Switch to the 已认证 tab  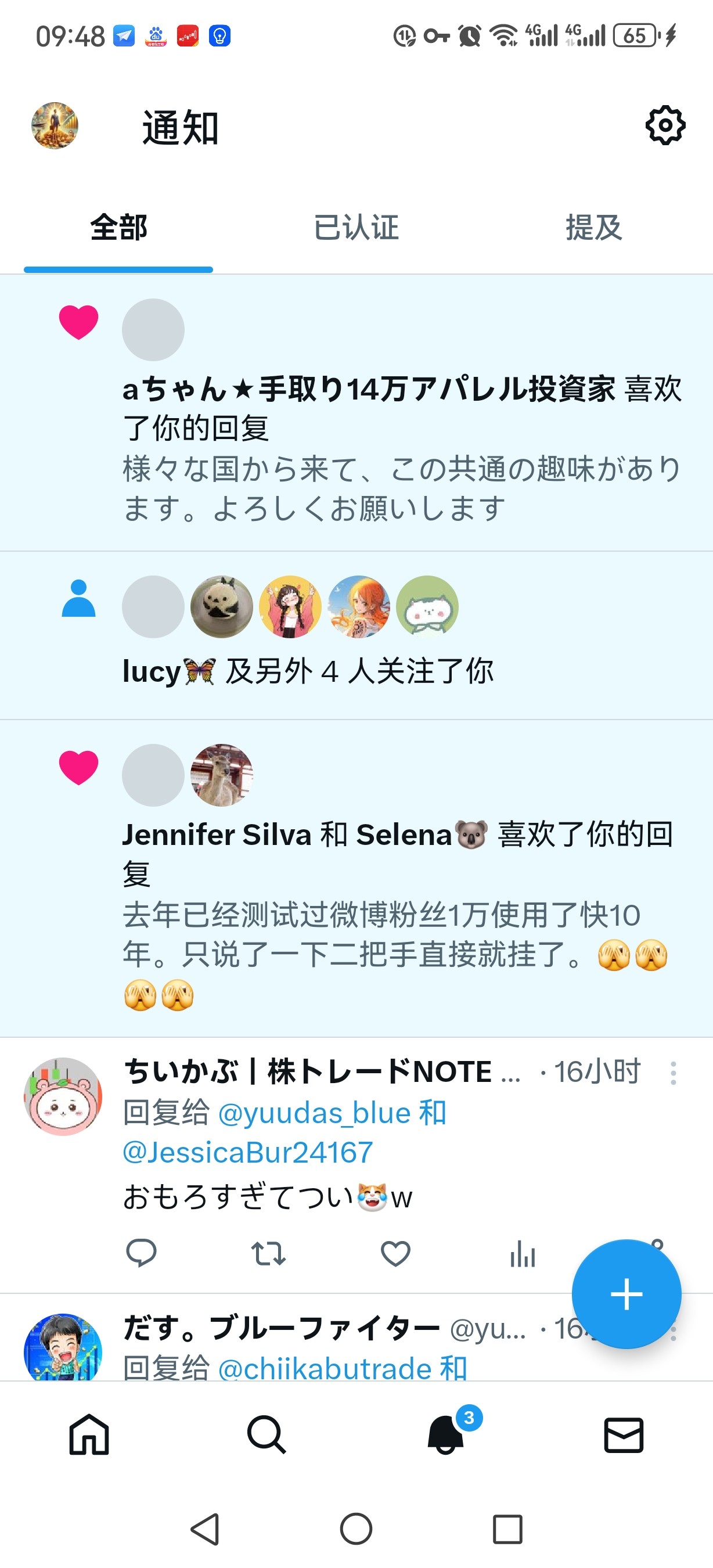[x=356, y=228]
